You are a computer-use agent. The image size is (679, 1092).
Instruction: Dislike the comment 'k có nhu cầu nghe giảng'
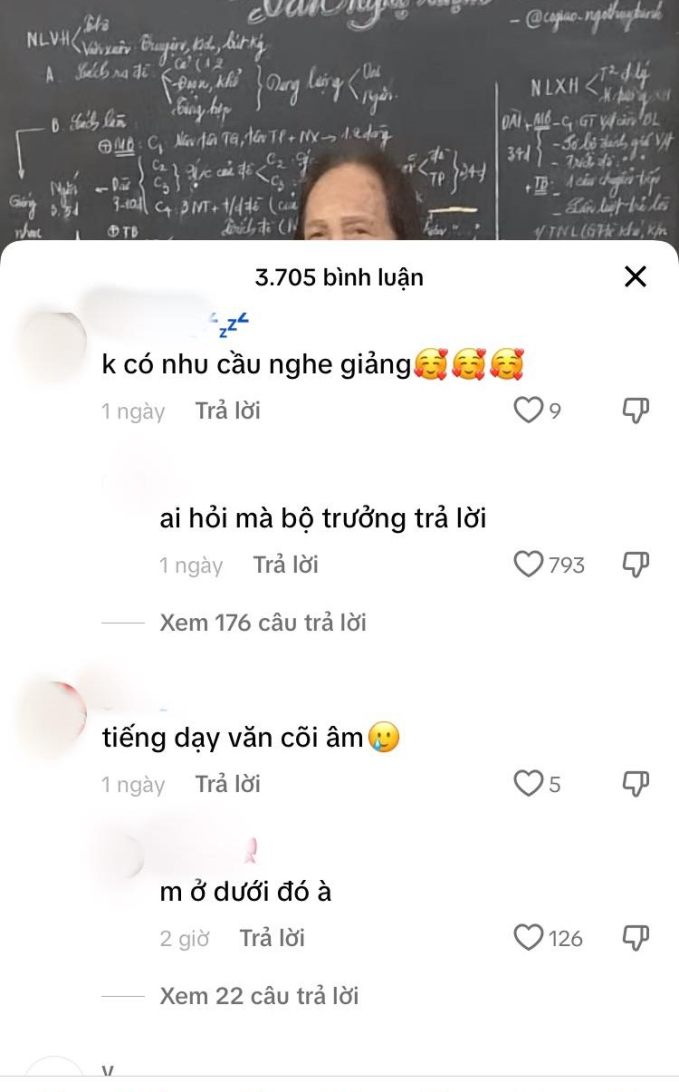click(x=636, y=410)
